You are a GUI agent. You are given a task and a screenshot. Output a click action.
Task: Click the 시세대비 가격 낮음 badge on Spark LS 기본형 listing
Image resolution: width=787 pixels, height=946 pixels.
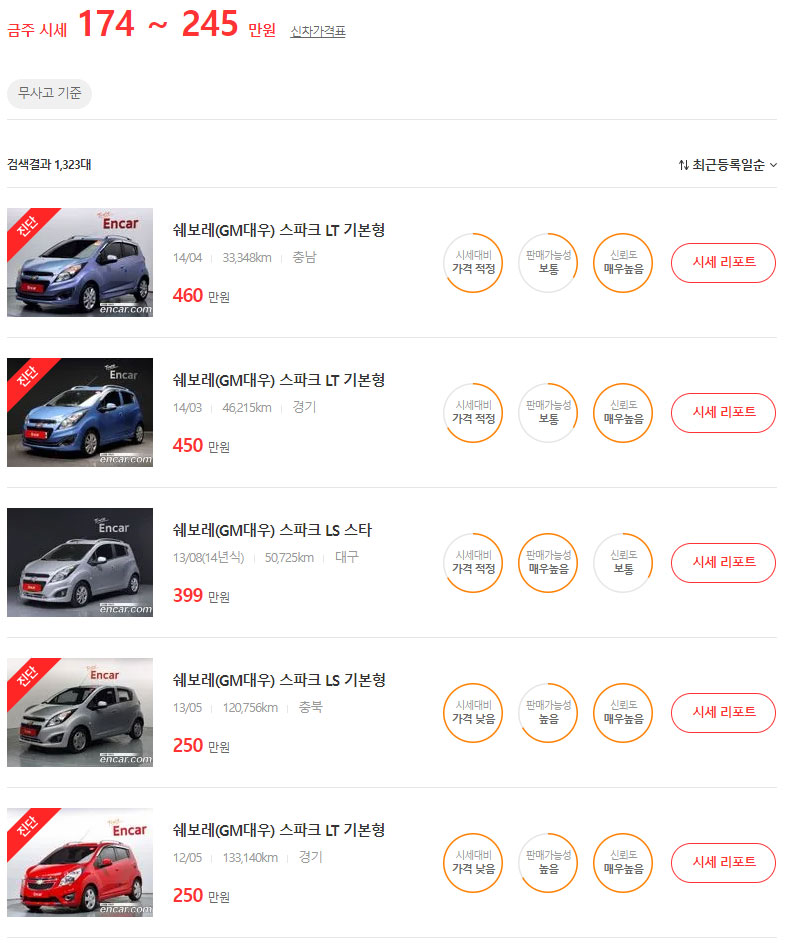point(473,713)
